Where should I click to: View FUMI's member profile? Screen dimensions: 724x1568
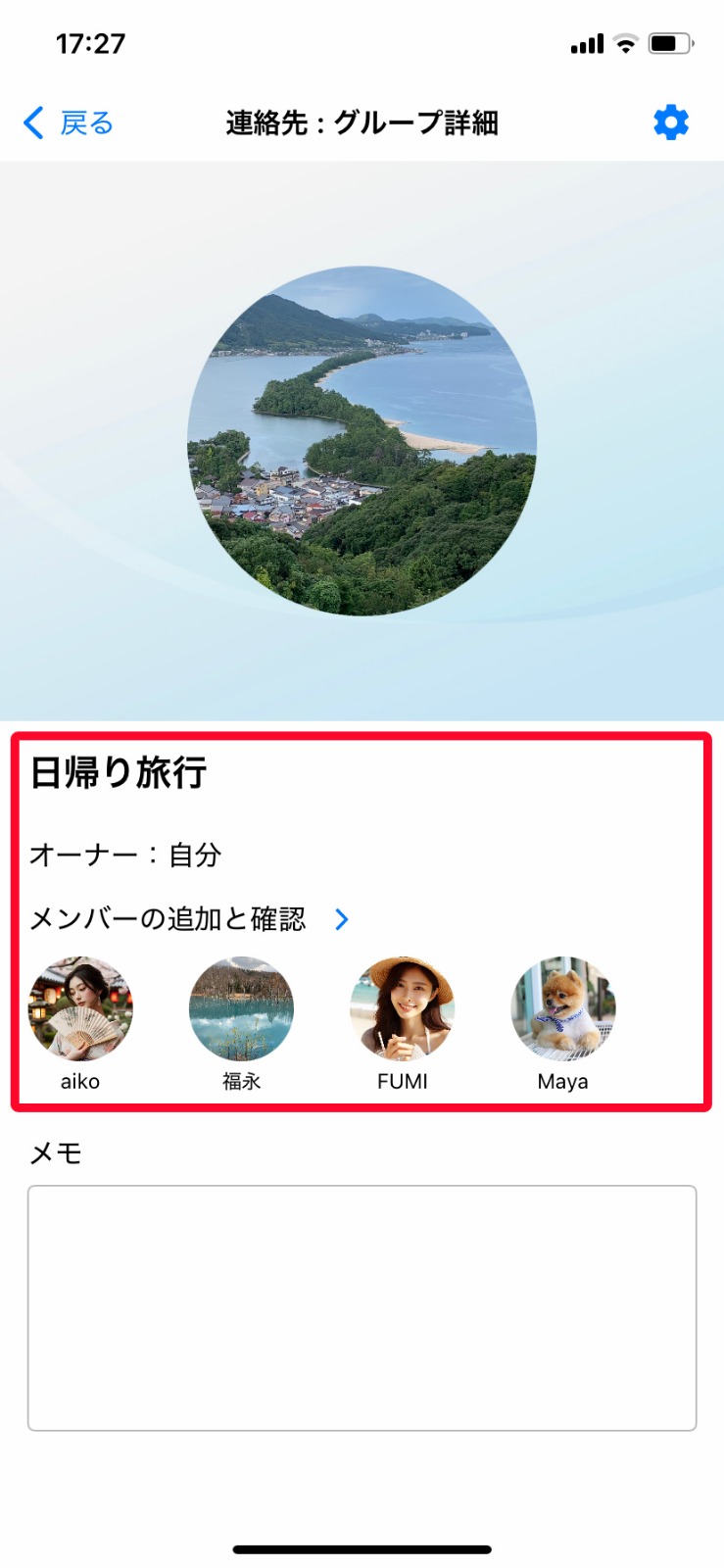pos(402,1008)
